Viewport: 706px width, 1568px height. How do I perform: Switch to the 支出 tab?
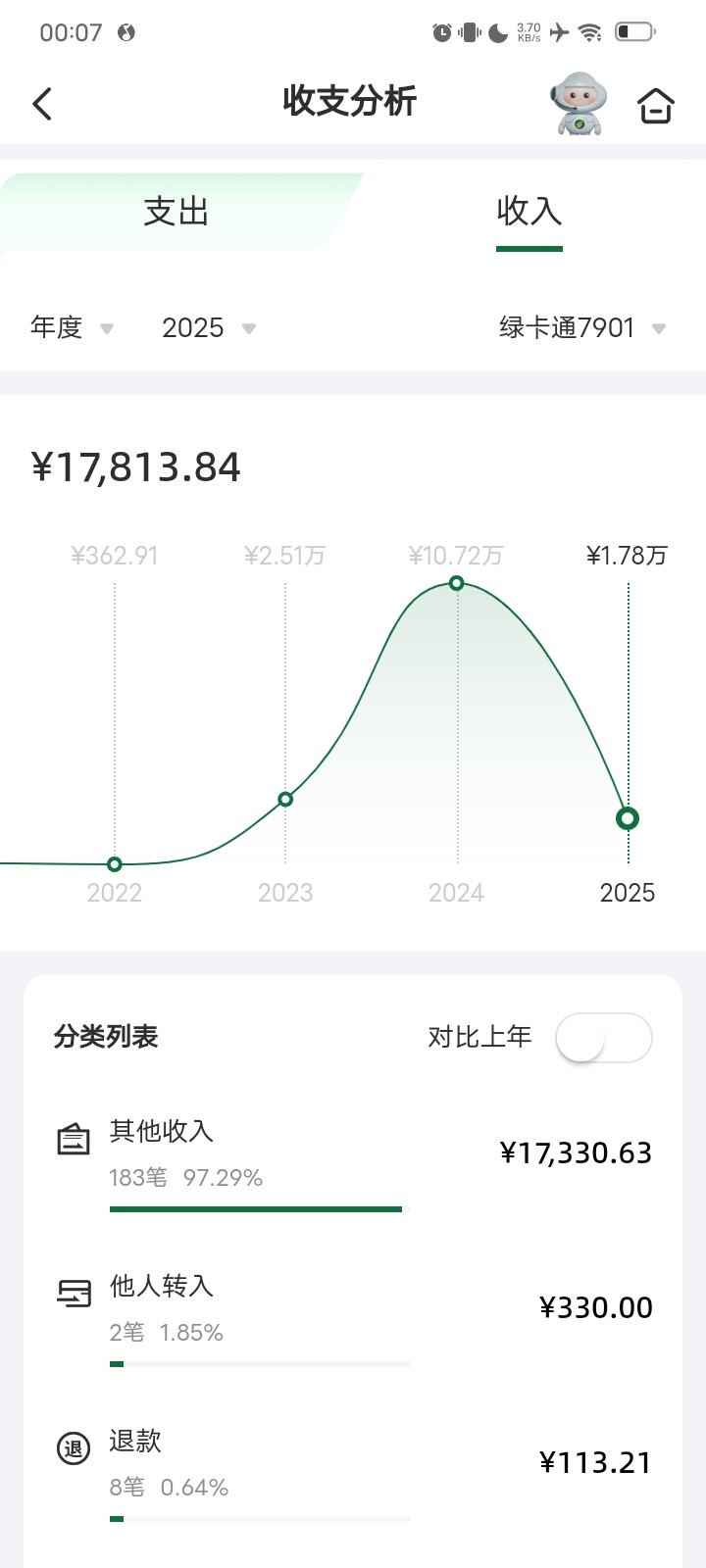coord(176,213)
